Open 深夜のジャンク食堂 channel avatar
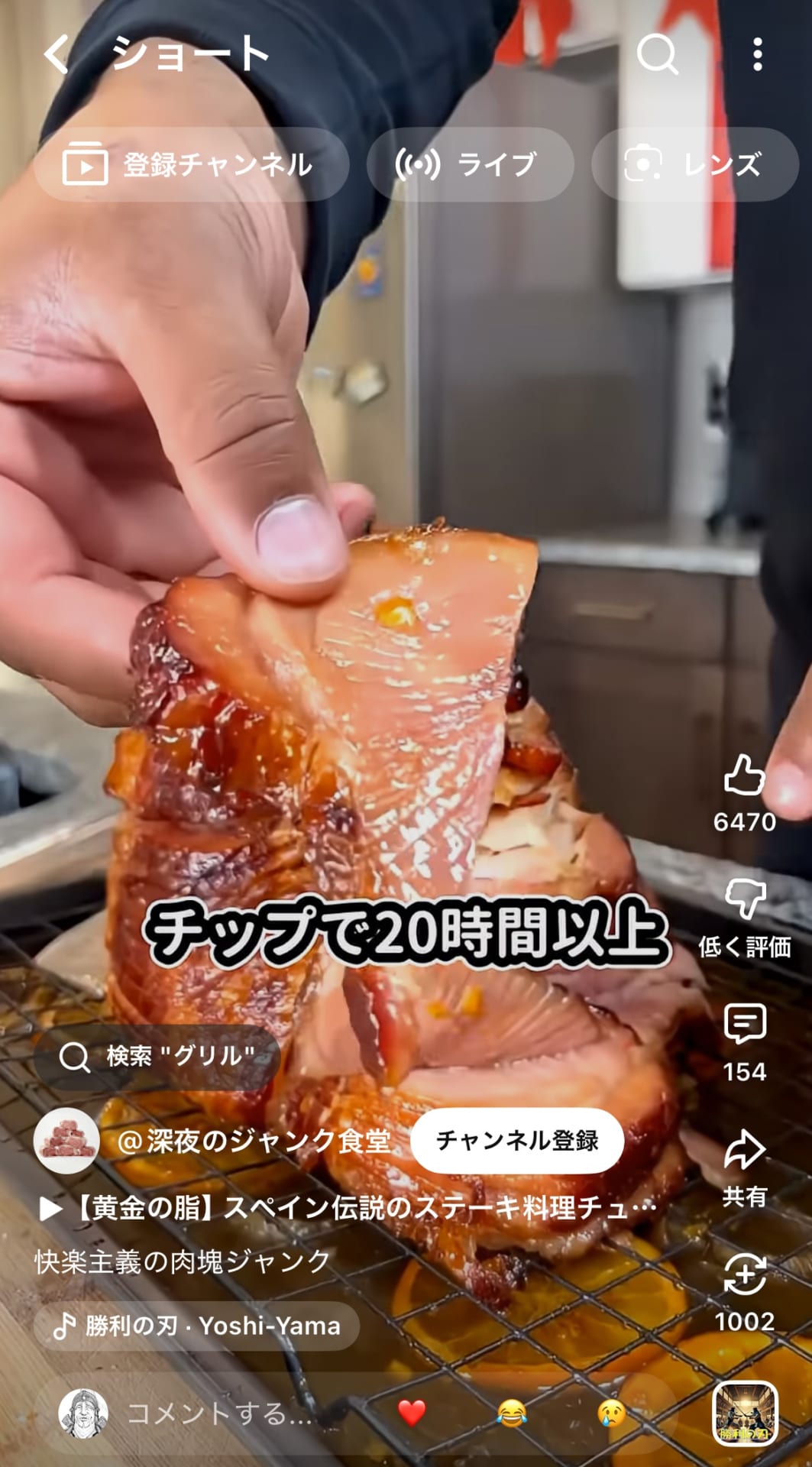The image size is (812, 1467). point(66,1141)
